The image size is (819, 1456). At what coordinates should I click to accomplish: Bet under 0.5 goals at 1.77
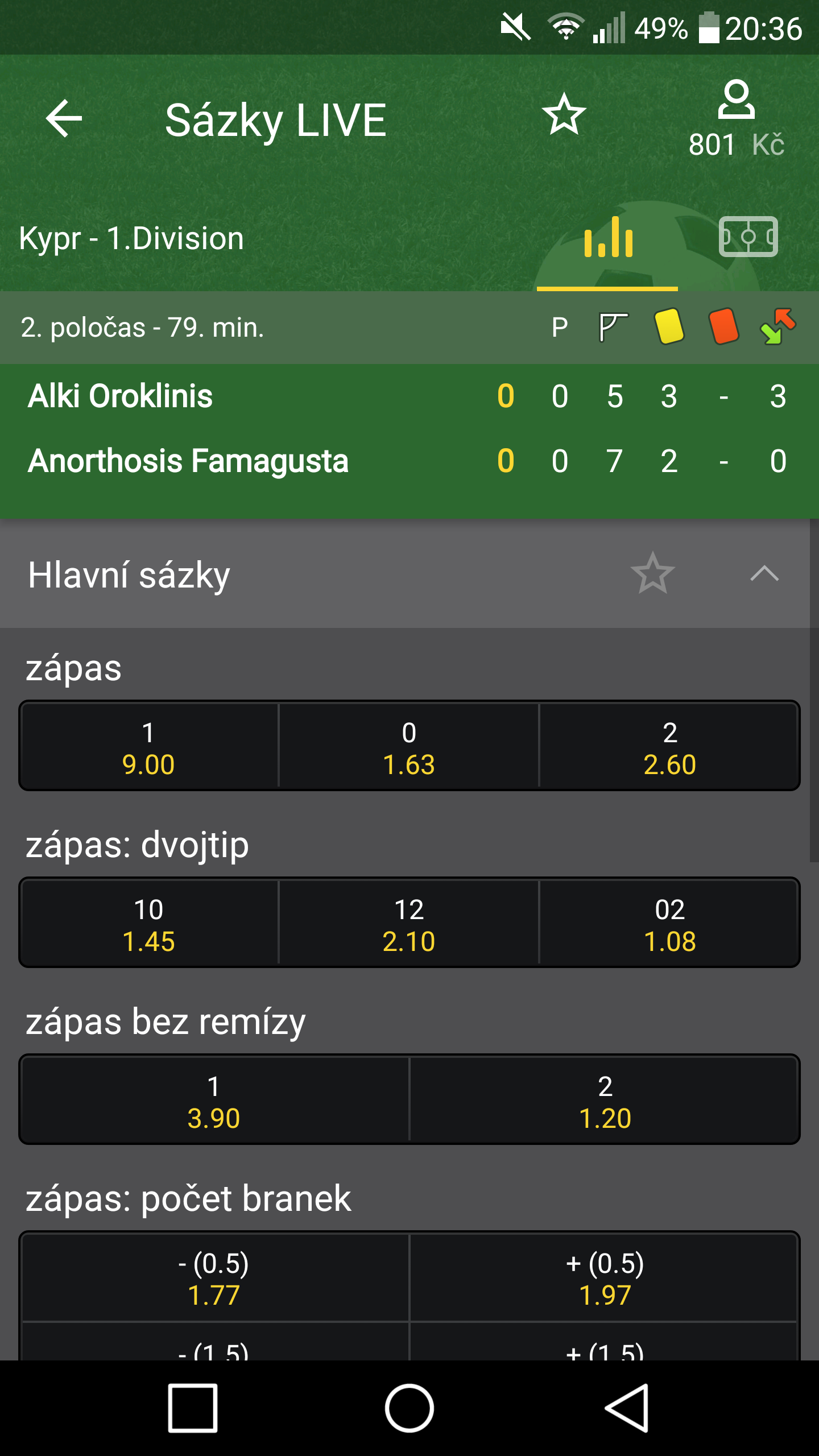pos(214,1277)
